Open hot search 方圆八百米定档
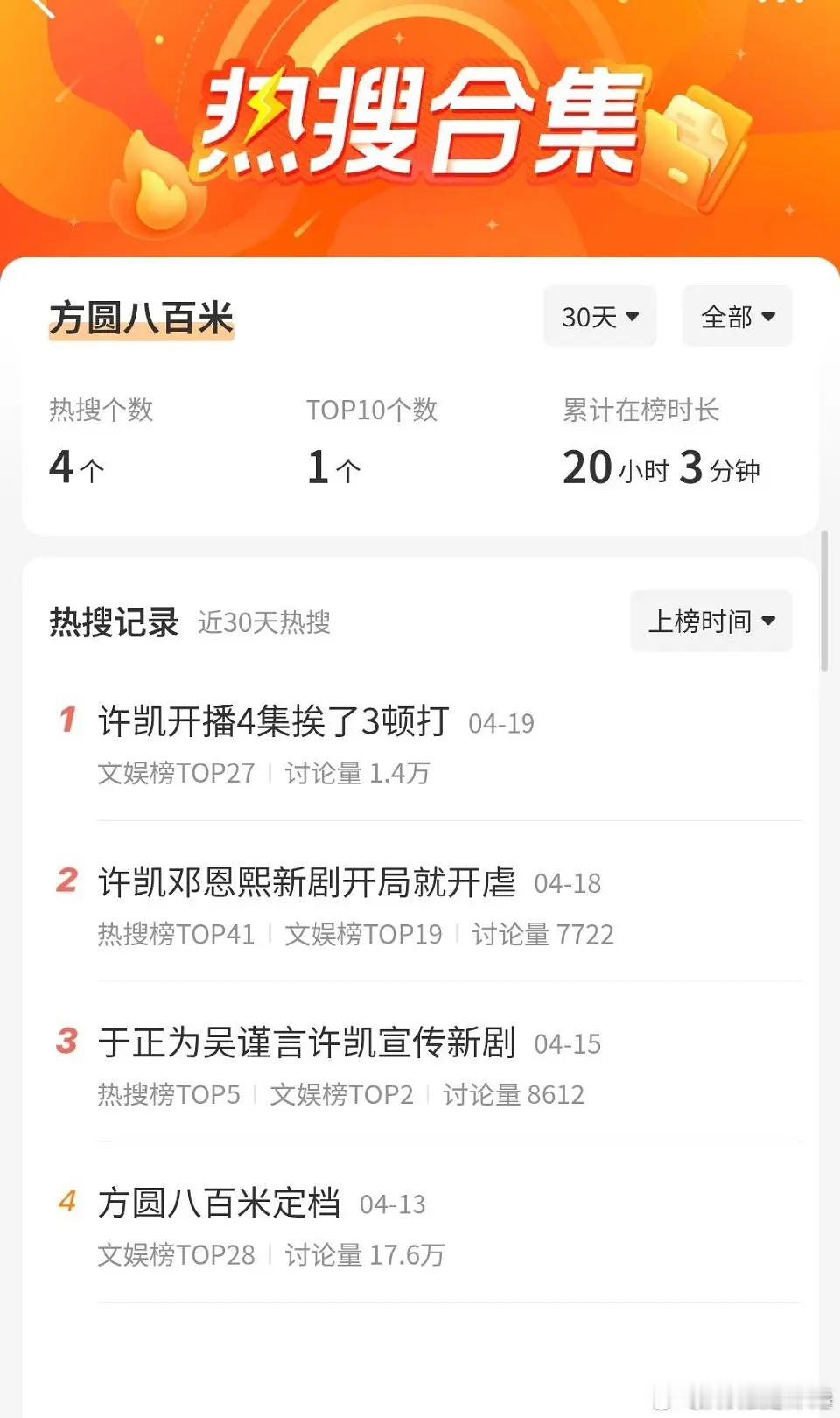 click(x=219, y=1204)
